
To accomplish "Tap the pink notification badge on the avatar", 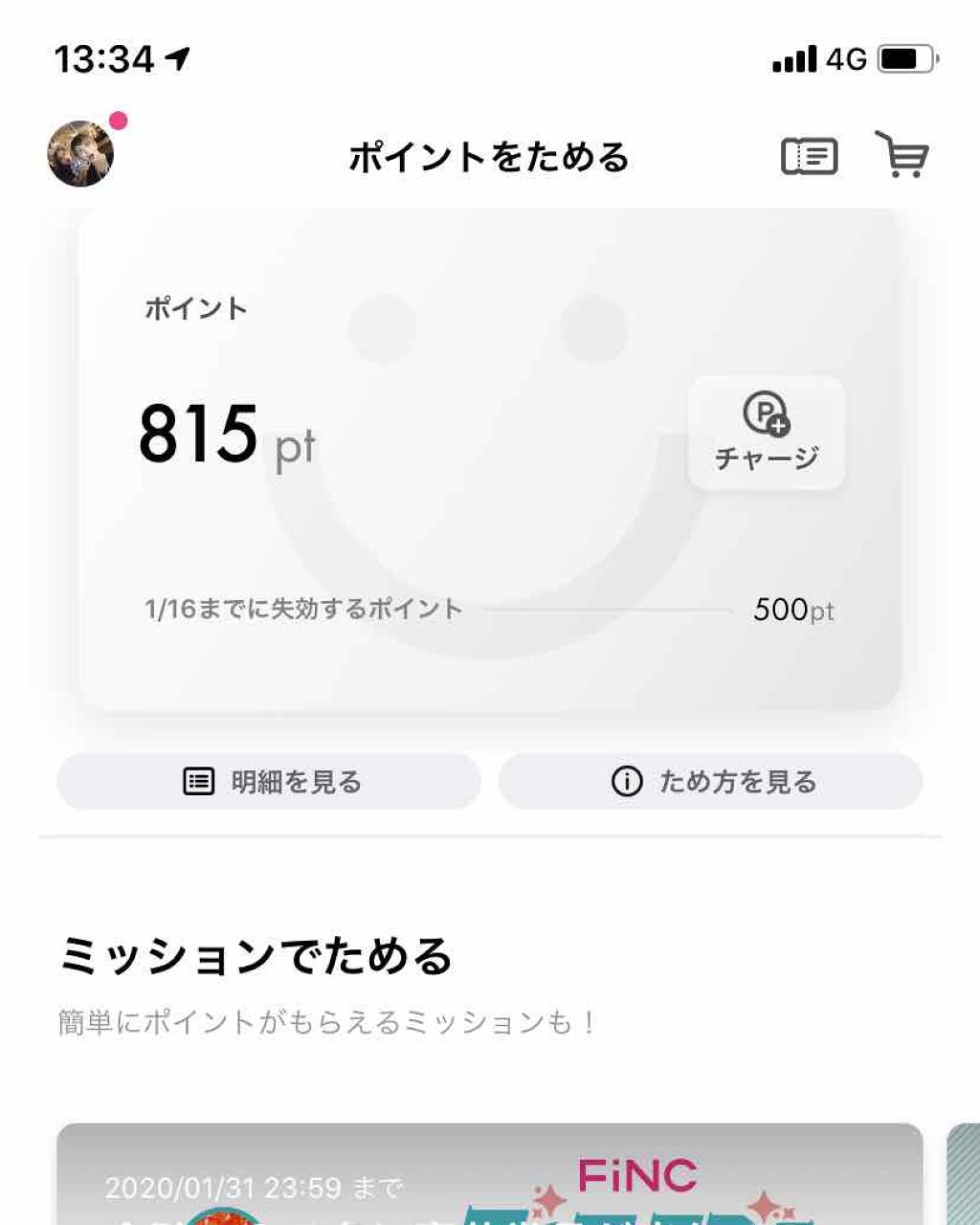I will click(117, 120).
